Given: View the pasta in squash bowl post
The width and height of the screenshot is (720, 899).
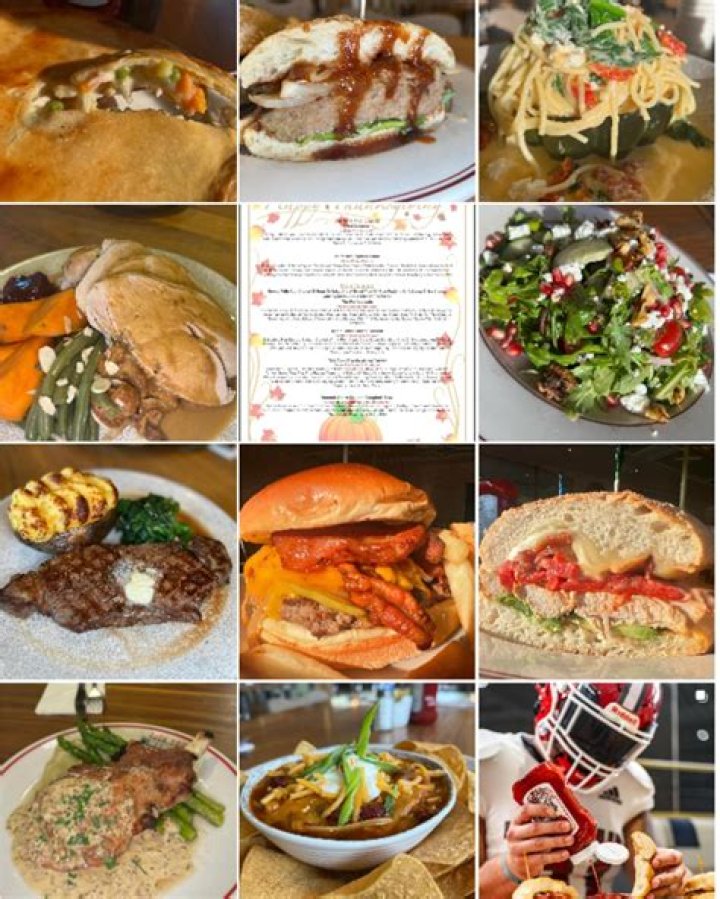Looking at the screenshot, I should pos(597,100).
